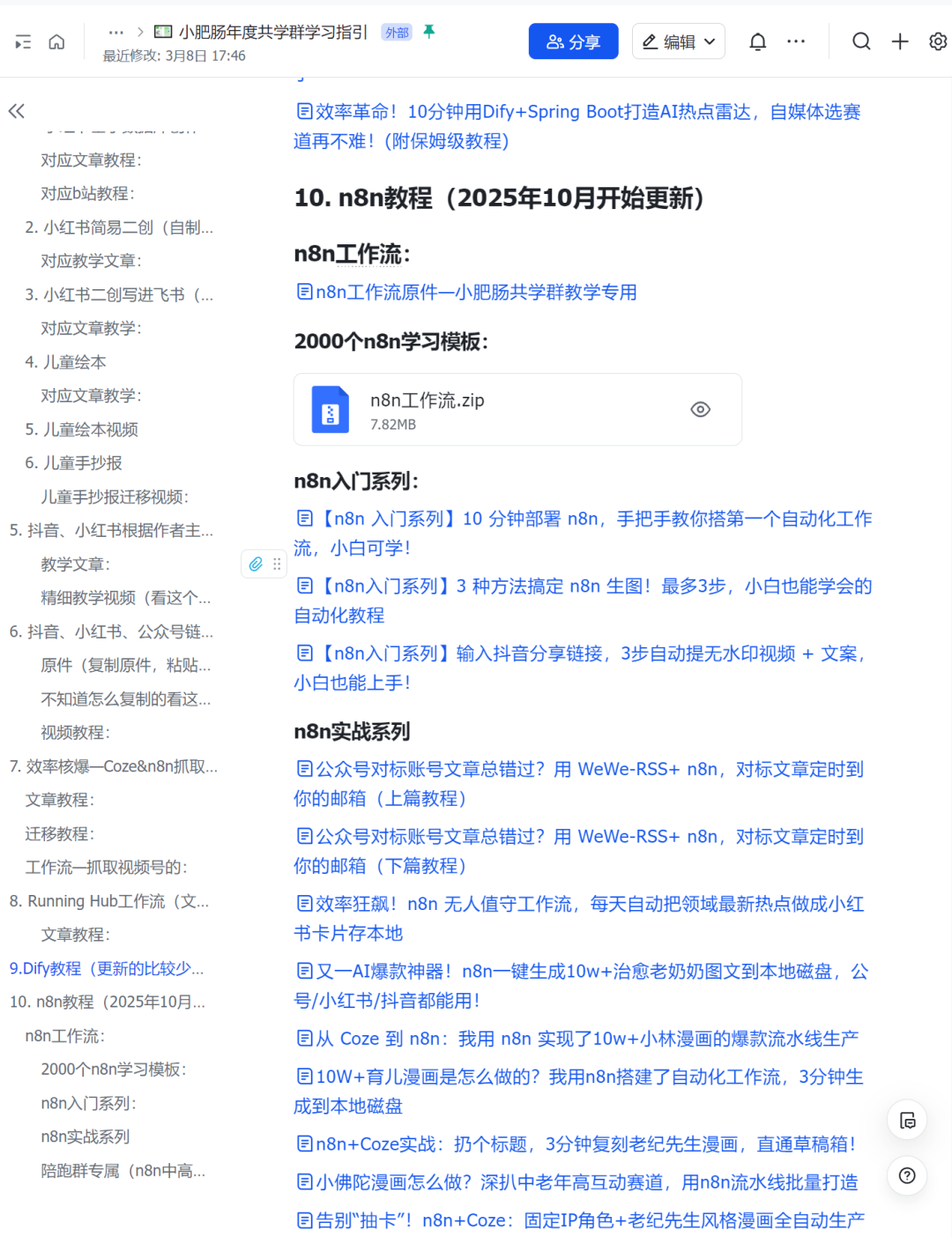Jump to 9.Dify教程 in the outline
The width and height of the screenshot is (952, 1238).
tap(106, 968)
